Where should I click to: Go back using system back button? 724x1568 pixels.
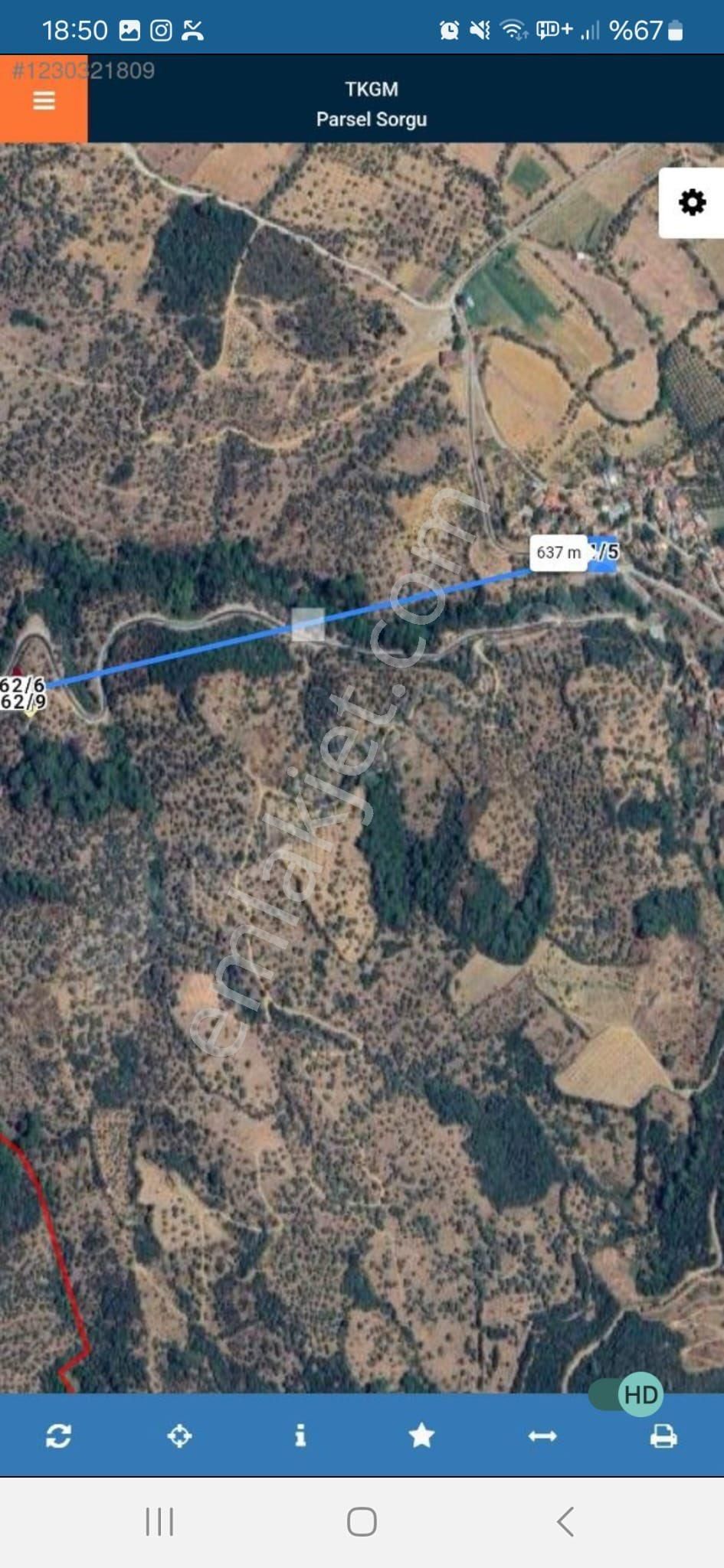565,1521
